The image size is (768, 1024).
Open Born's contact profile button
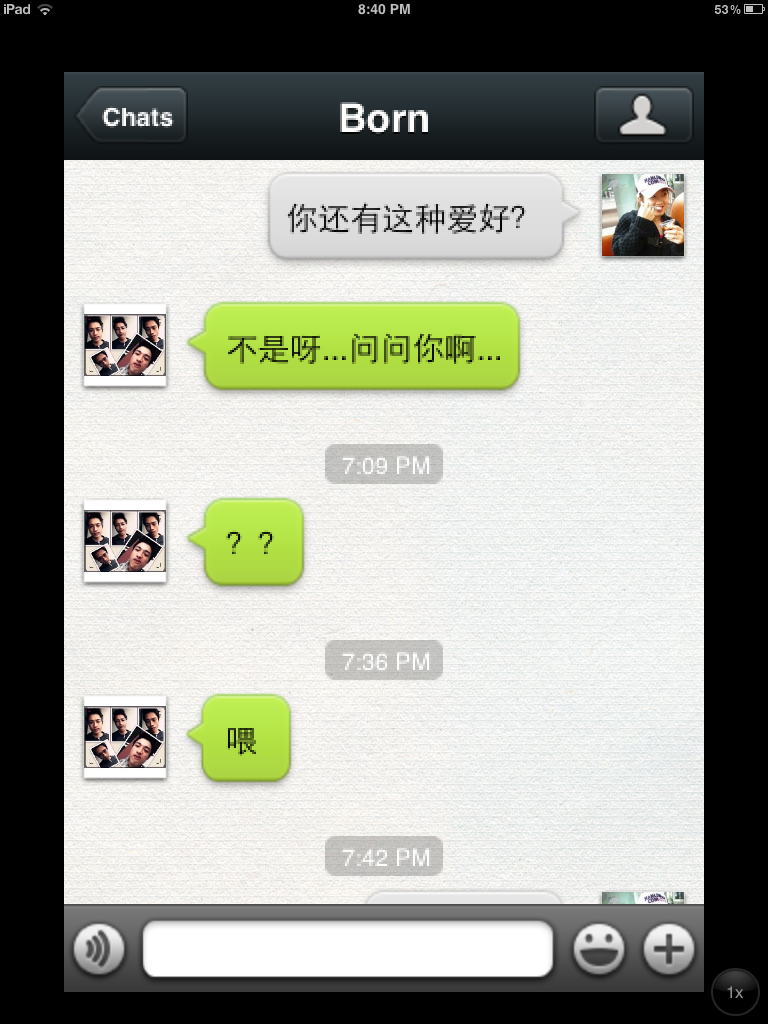(x=643, y=116)
